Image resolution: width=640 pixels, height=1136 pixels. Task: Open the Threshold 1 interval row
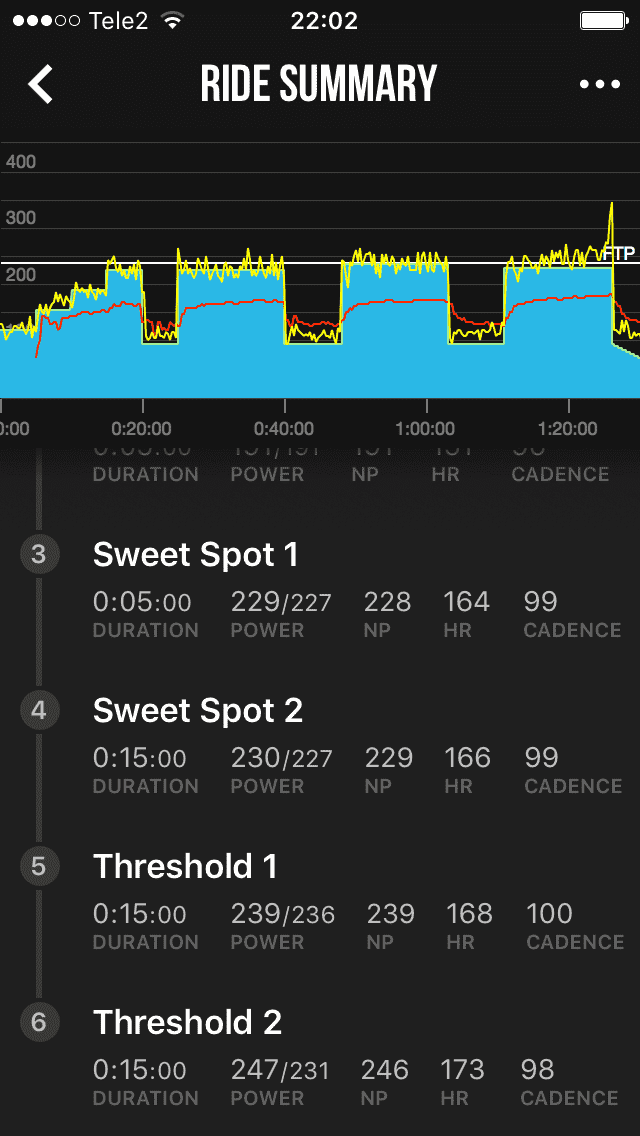coord(186,868)
